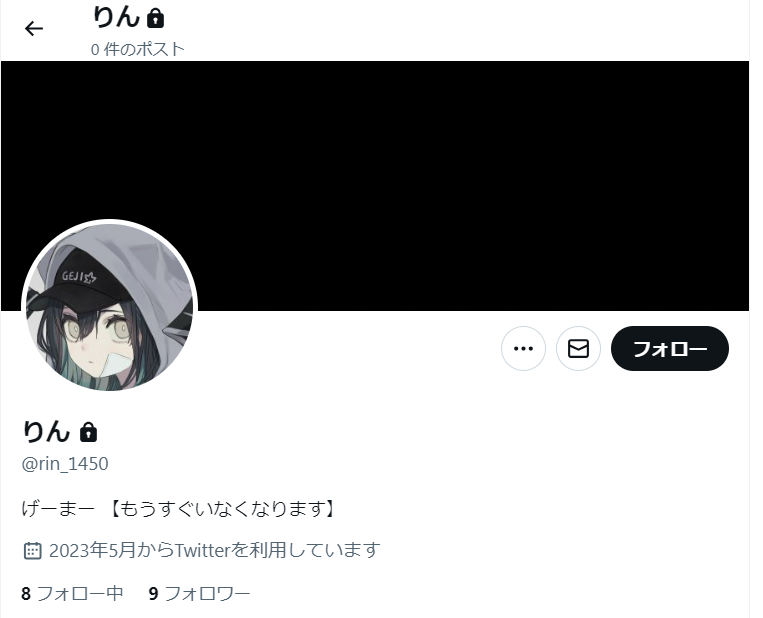View the 9 フォロワー followers list
Screen dimensions: 763x618
point(199,594)
